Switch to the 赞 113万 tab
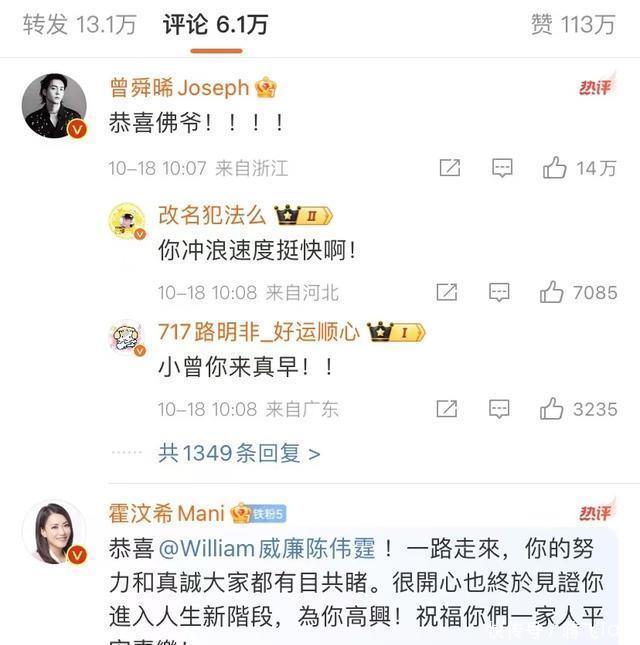The width and height of the screenshot is (640, 645). click(572, 25)
